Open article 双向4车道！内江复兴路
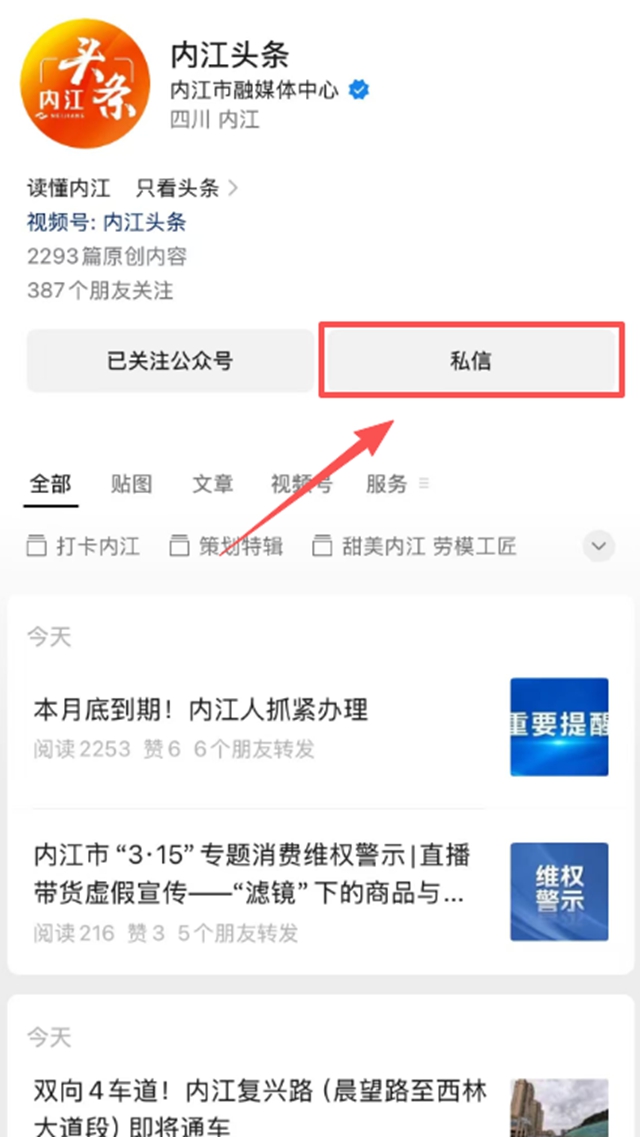Screen dimensions: 640x1137 260,1104
